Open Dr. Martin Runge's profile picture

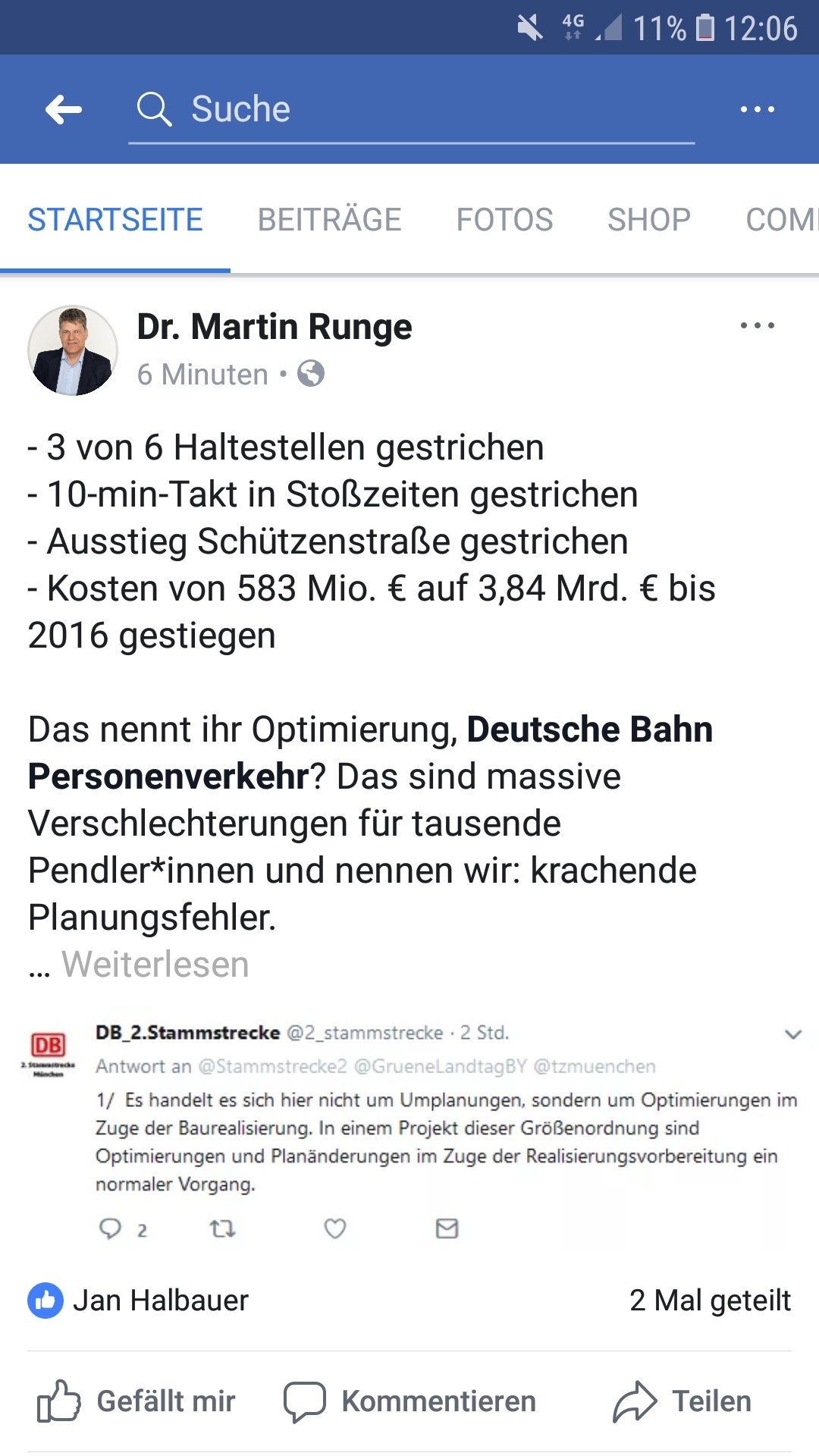(x=73, y=350)
